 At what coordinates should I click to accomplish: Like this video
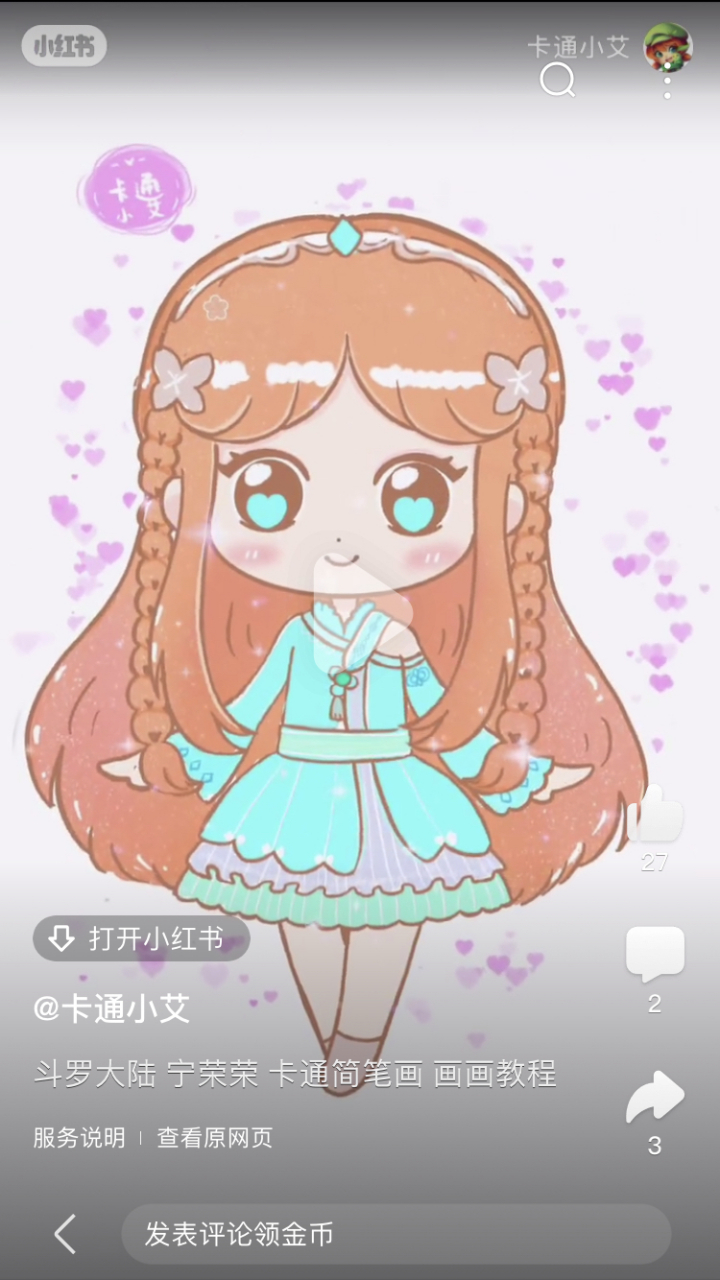point(655,815)
